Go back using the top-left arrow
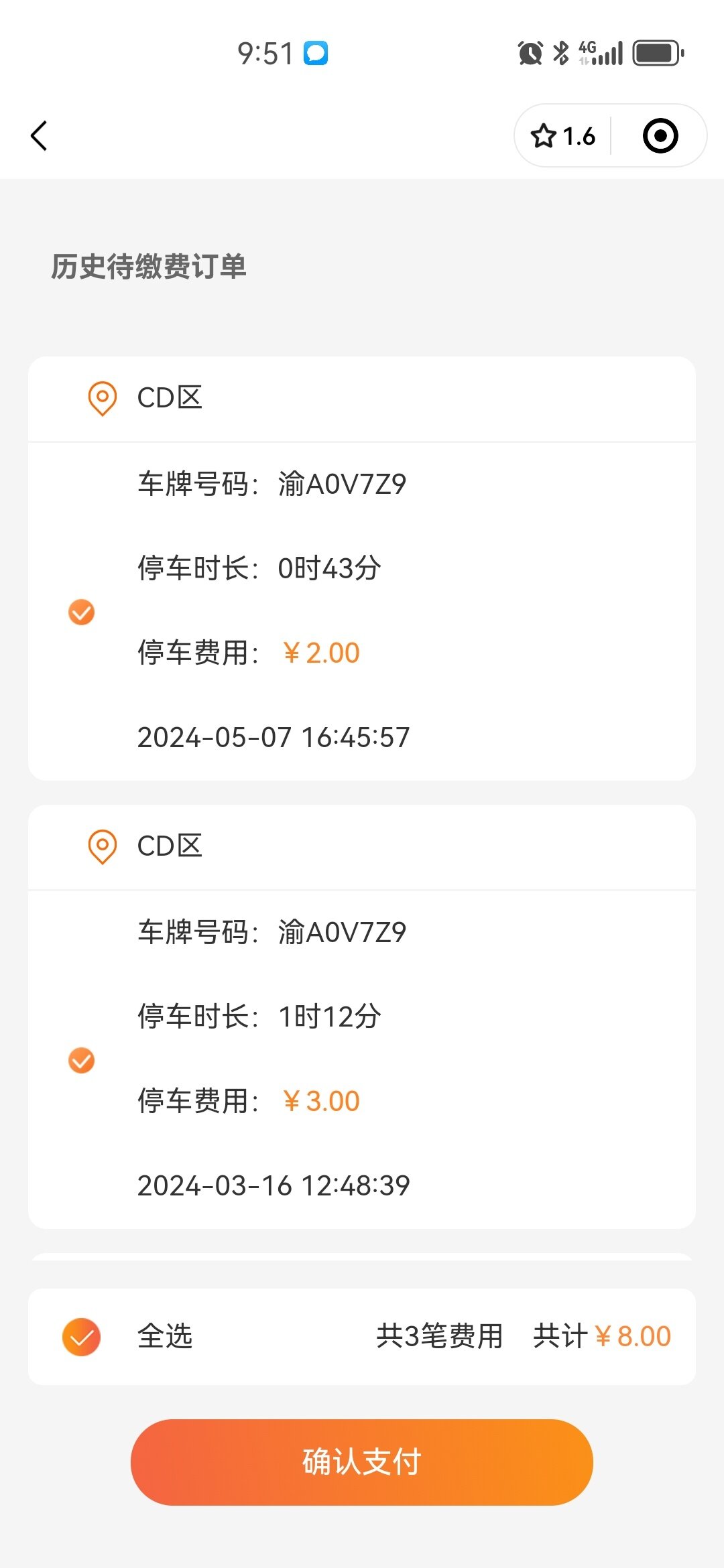 pos(39,136)
